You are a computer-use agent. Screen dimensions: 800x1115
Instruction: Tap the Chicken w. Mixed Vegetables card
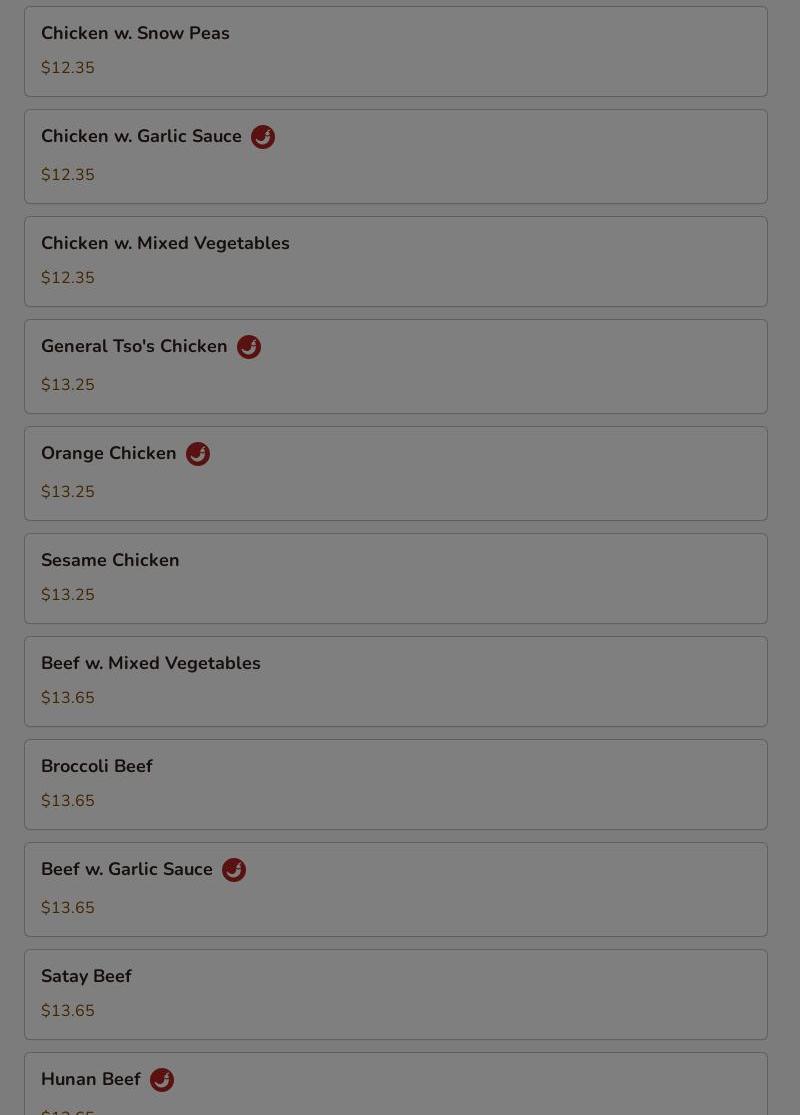point(395,261)
